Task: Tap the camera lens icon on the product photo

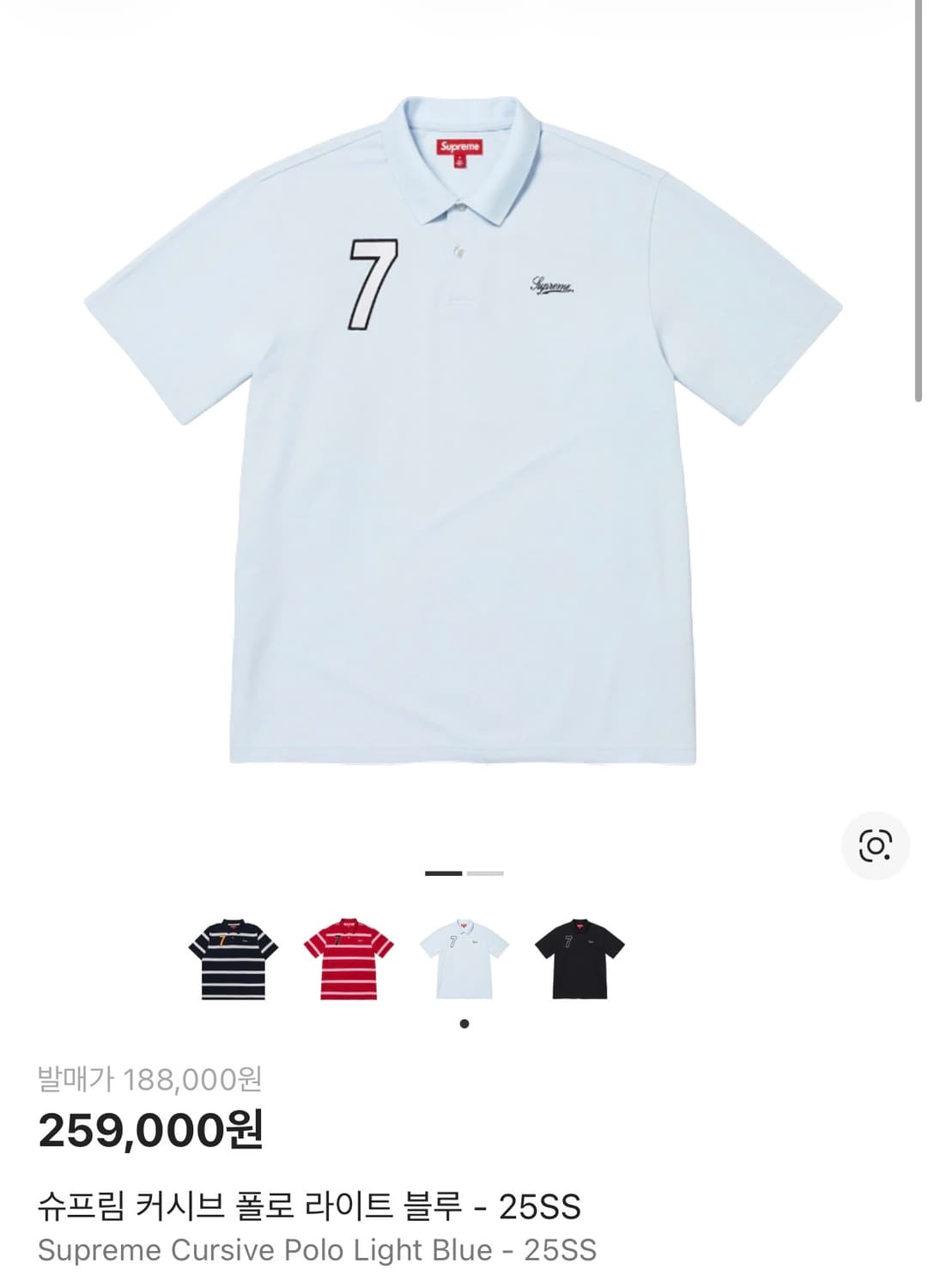Action: pyautogui.click(x=876, y=846)
